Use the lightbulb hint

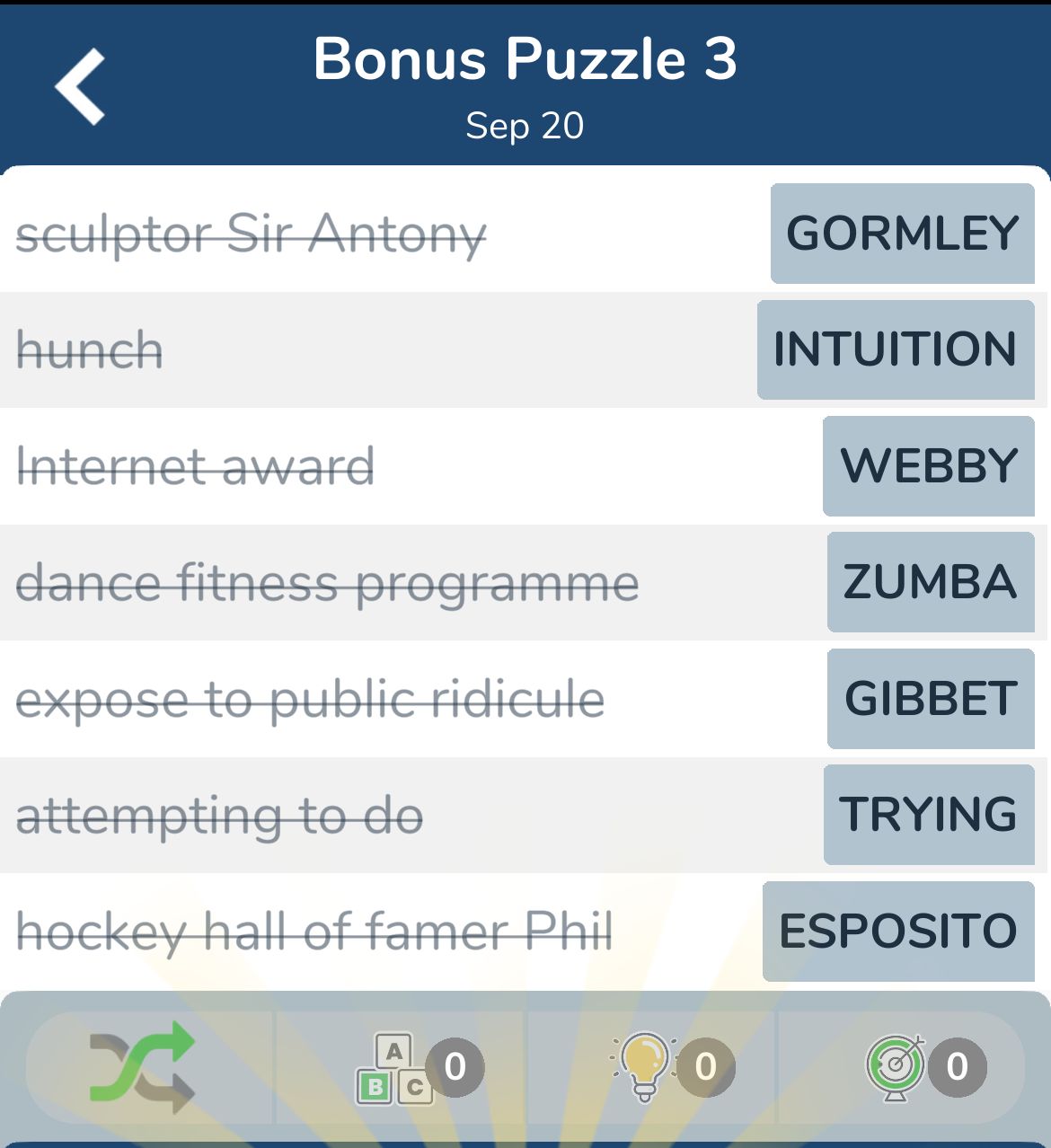click(x=645, y=1066)
